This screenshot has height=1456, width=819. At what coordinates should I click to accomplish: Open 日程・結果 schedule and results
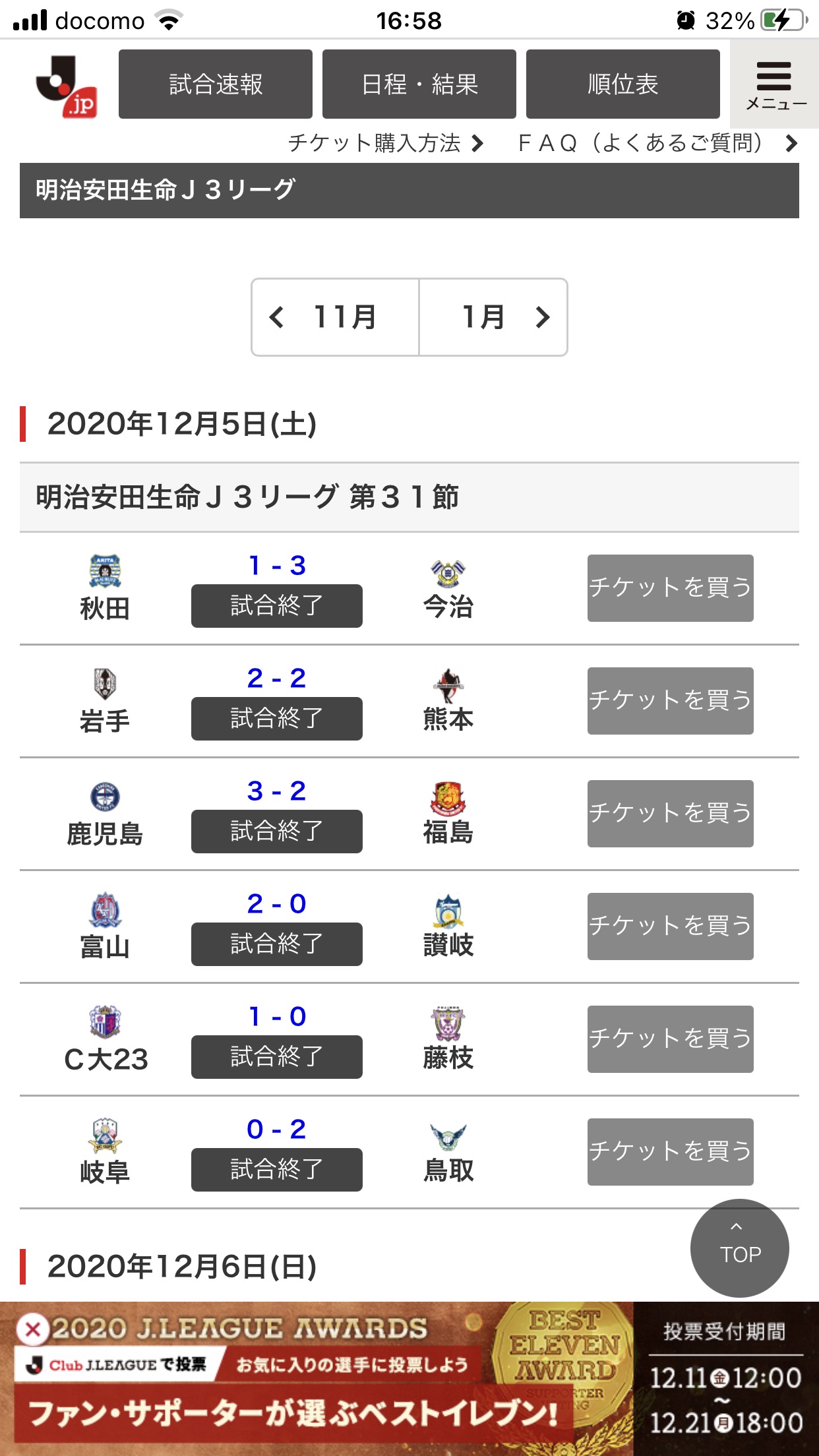[419, 84]
